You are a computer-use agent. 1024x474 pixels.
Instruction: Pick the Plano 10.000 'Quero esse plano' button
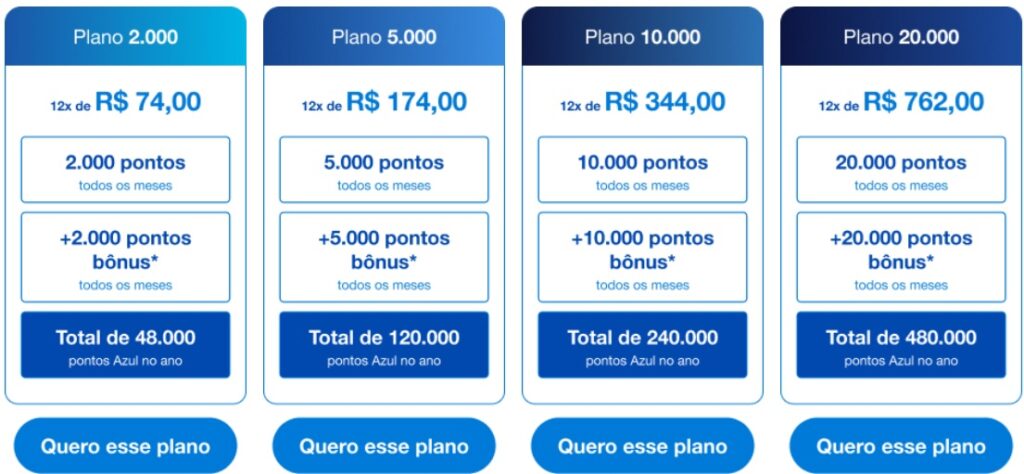pos(642,446)
